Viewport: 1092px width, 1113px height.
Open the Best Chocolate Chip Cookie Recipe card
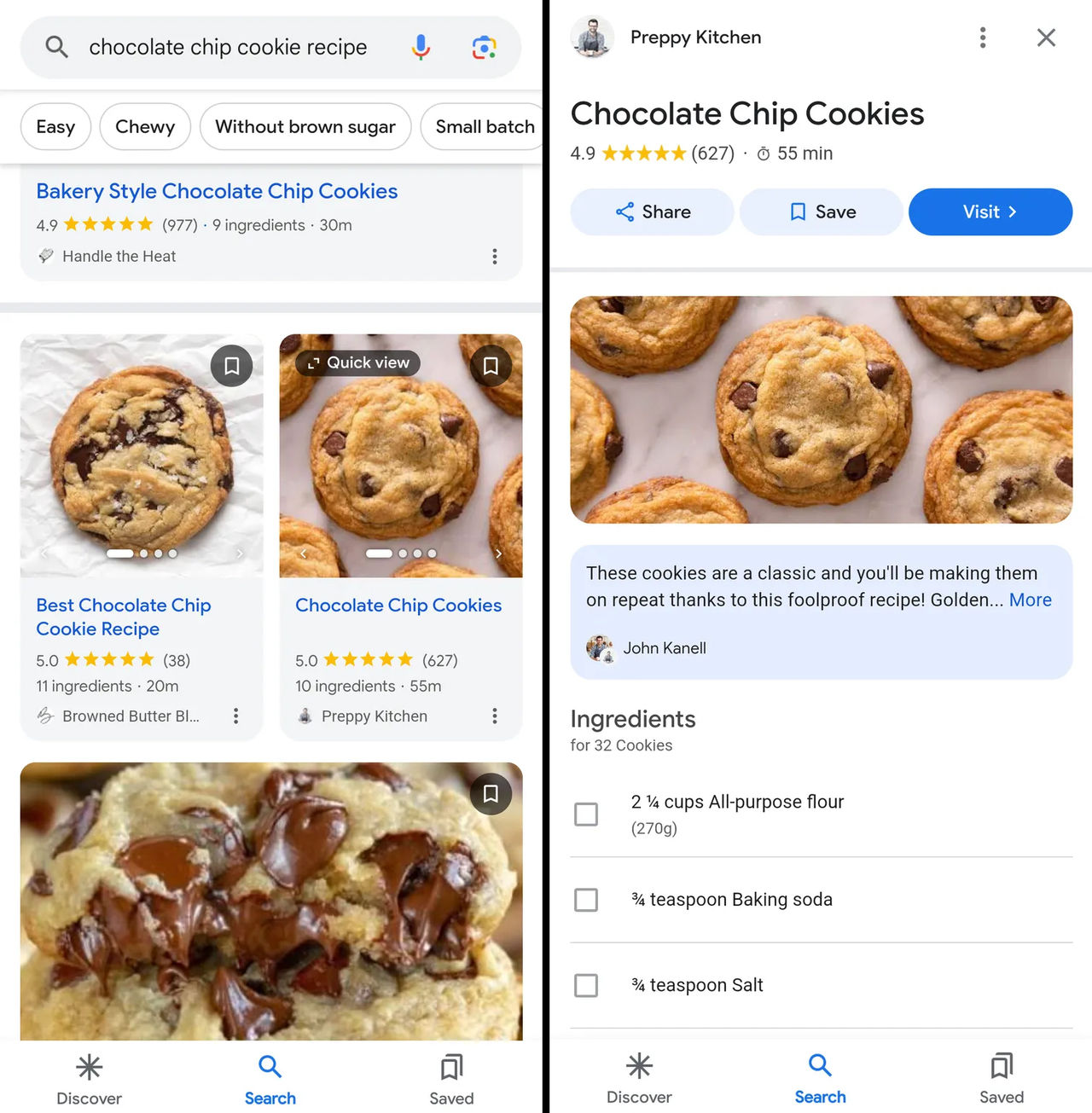(124, 617)
